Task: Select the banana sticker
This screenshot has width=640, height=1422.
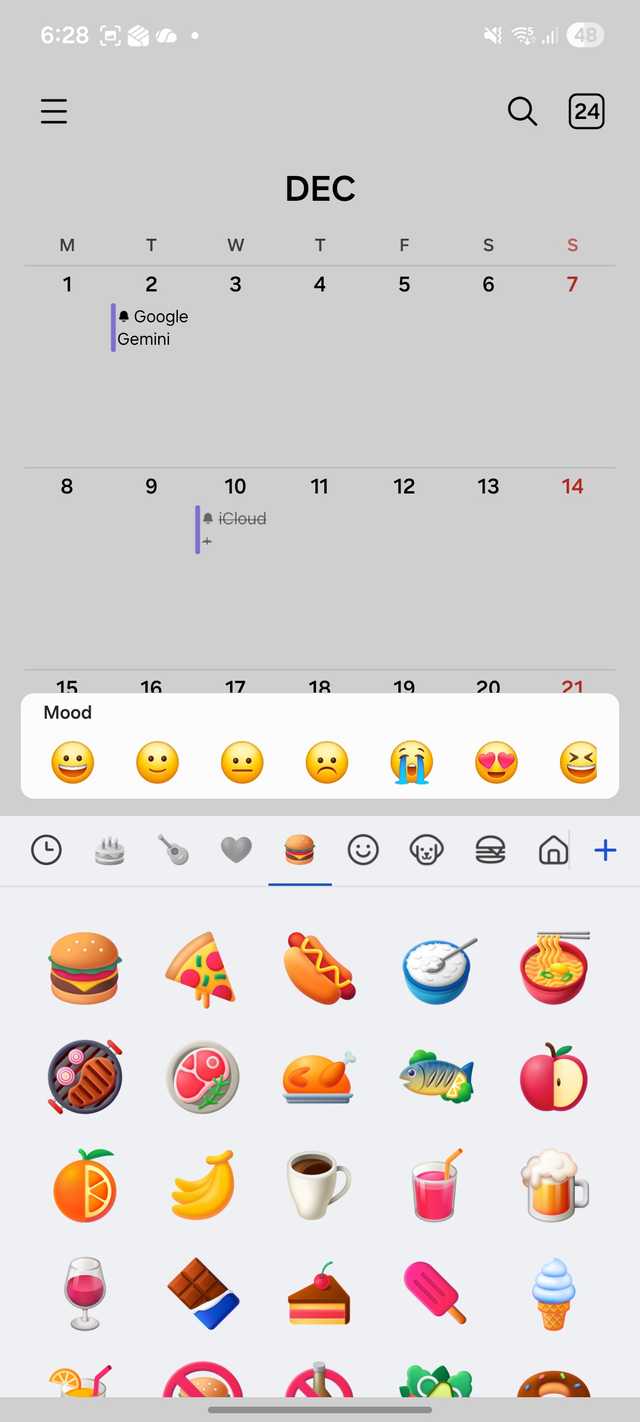Action: [x=203, y=1185]
